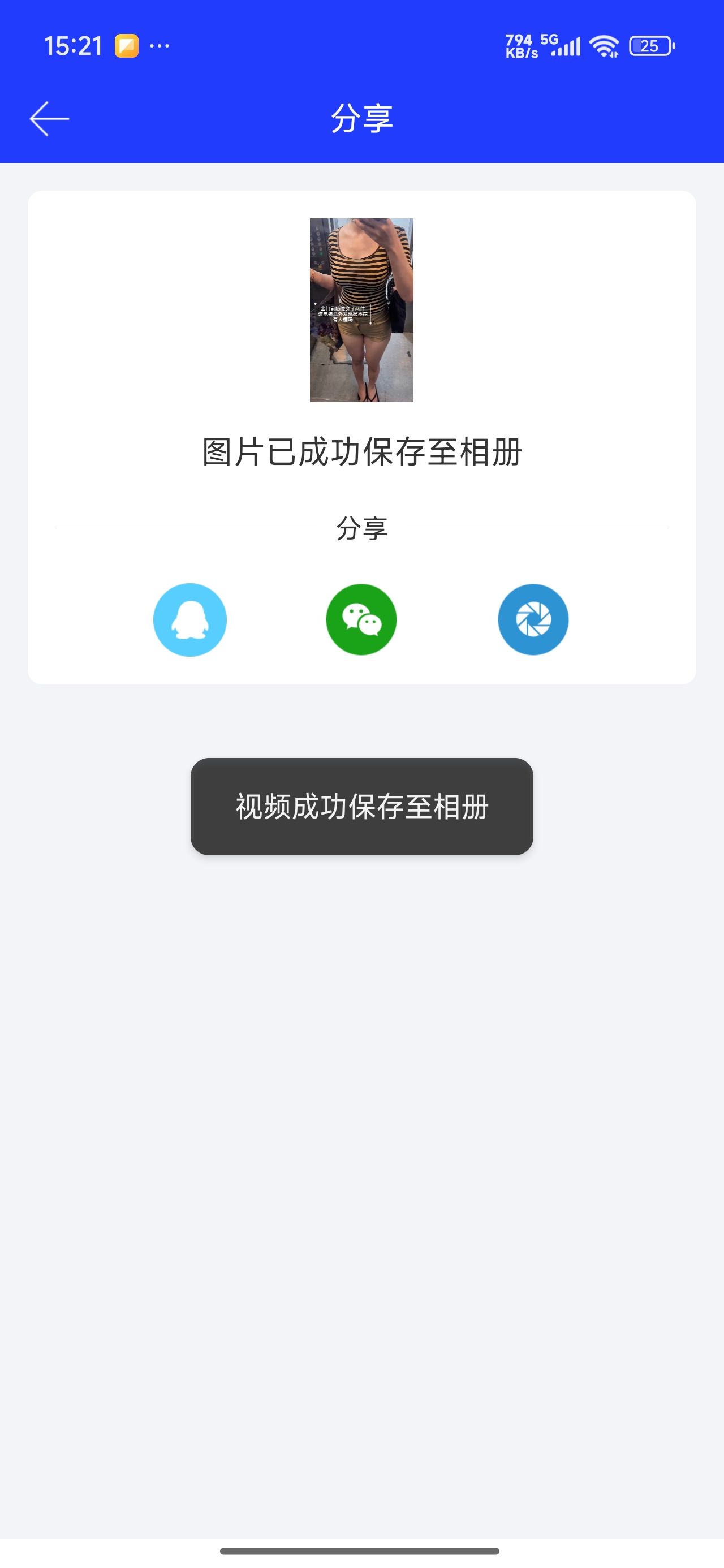Viewport: 724px width, 1568px height.
Task: Share to WeChat
Action: pyautogui.click(x=361, y=619)
